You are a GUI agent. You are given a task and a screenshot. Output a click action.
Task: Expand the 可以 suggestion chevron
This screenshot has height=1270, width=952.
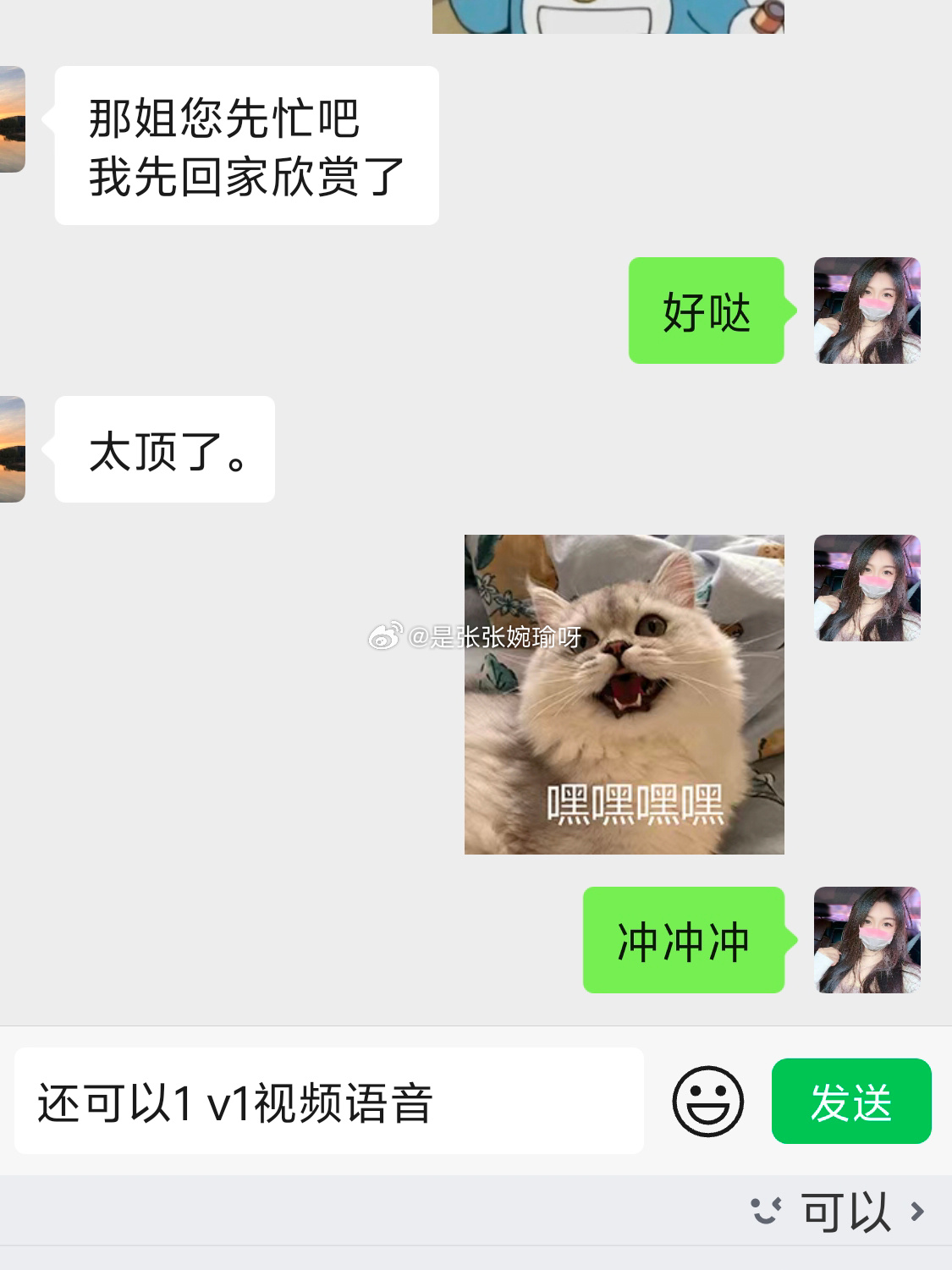pyautogui.click(x=917, y=1212)
